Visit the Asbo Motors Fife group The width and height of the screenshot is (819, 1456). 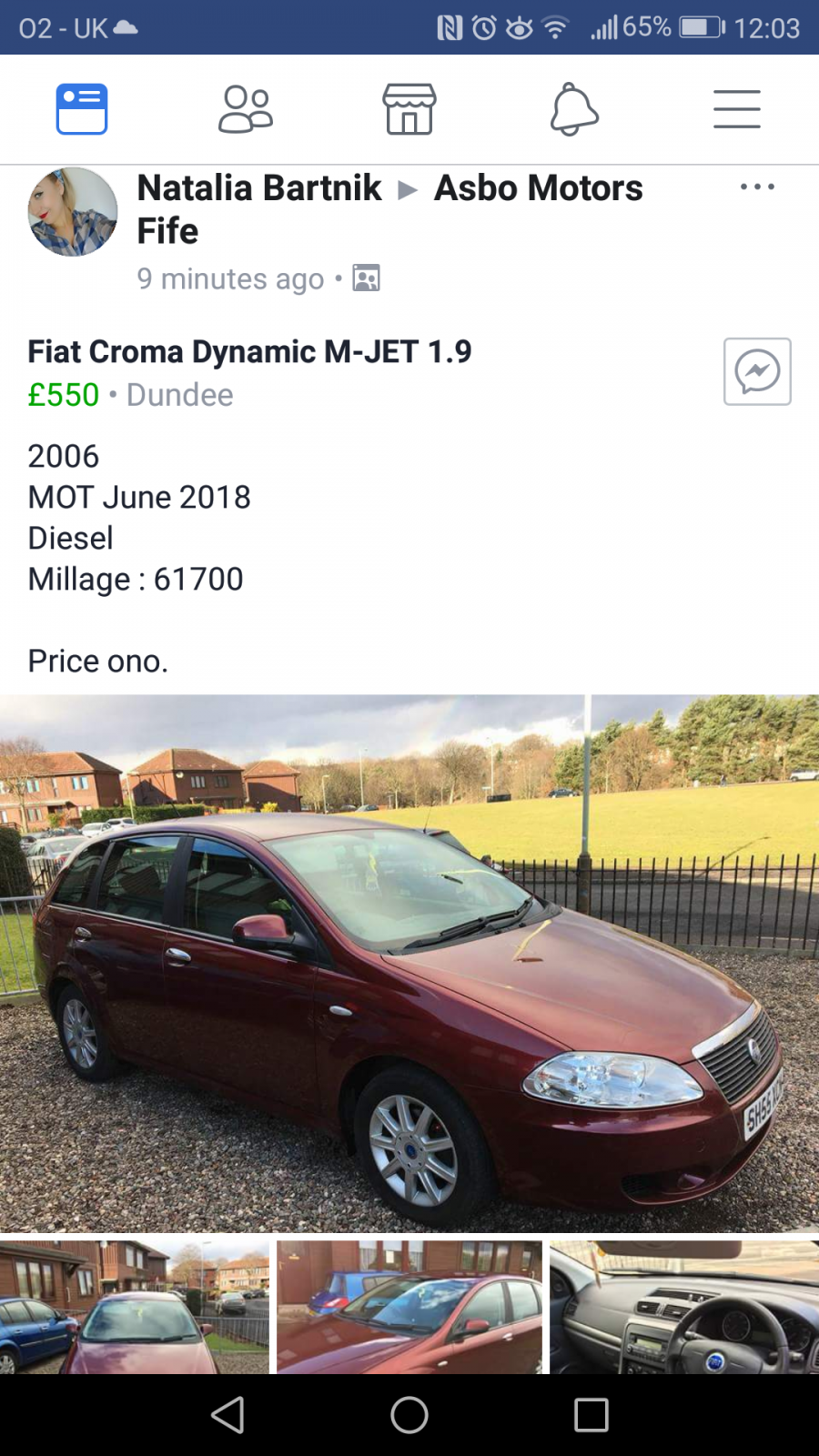tap(389, 209)
